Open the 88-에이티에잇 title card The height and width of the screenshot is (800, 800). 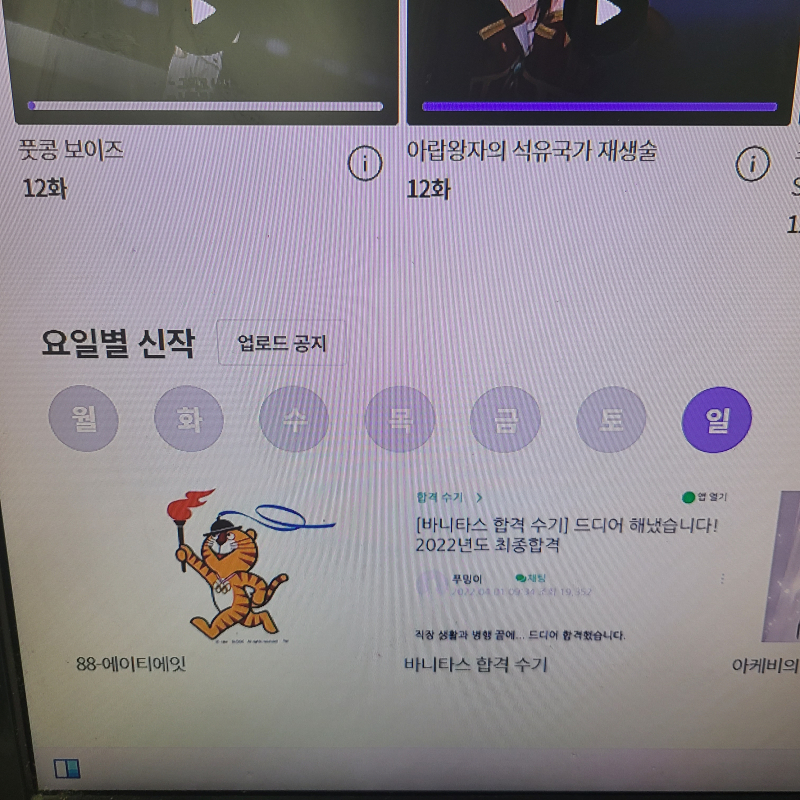[x=232, y=570]
